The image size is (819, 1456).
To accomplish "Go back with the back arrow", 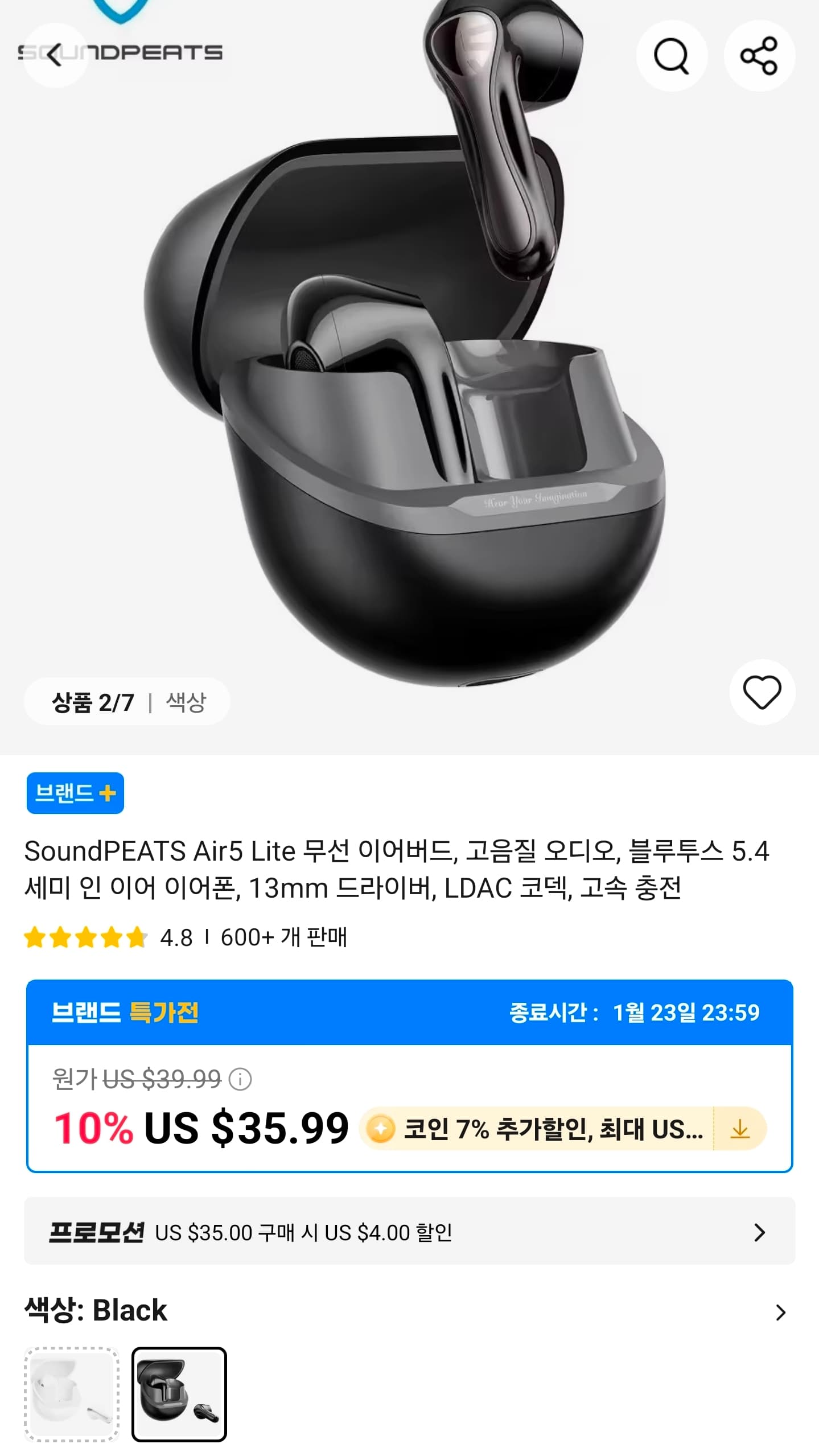I will pyautogui.click(x=55, y=55).
